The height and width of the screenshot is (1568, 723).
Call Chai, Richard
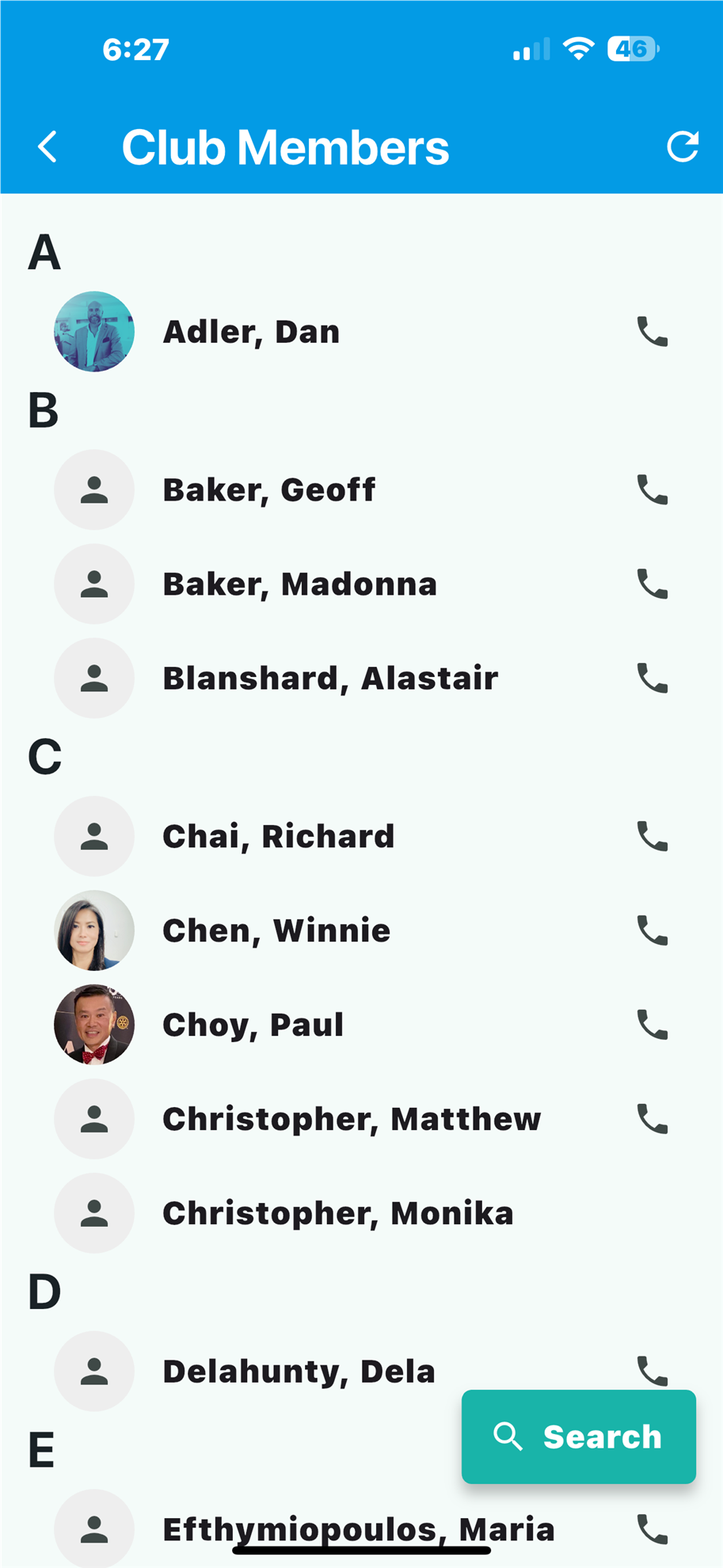(653, 836)
